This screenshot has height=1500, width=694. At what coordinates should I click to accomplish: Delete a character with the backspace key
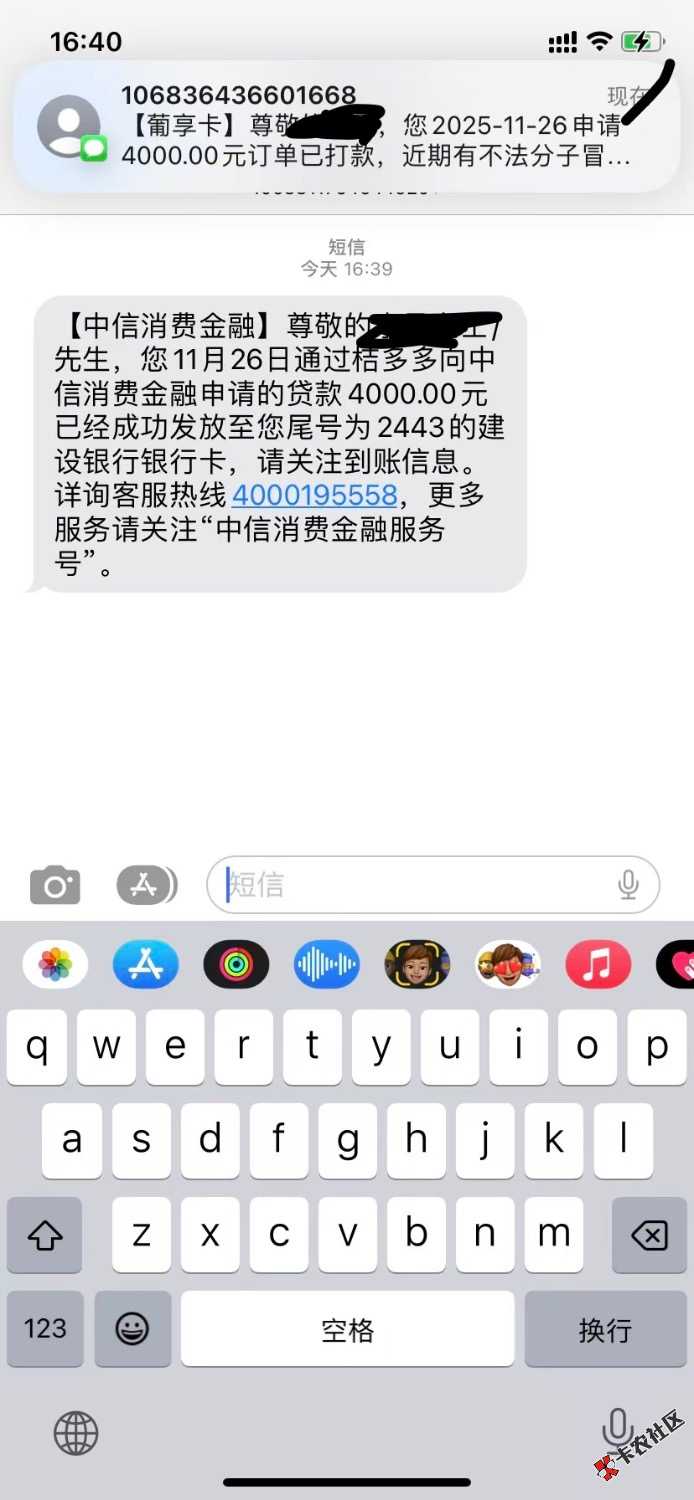pyautogui.click(x=649, y=1235)
